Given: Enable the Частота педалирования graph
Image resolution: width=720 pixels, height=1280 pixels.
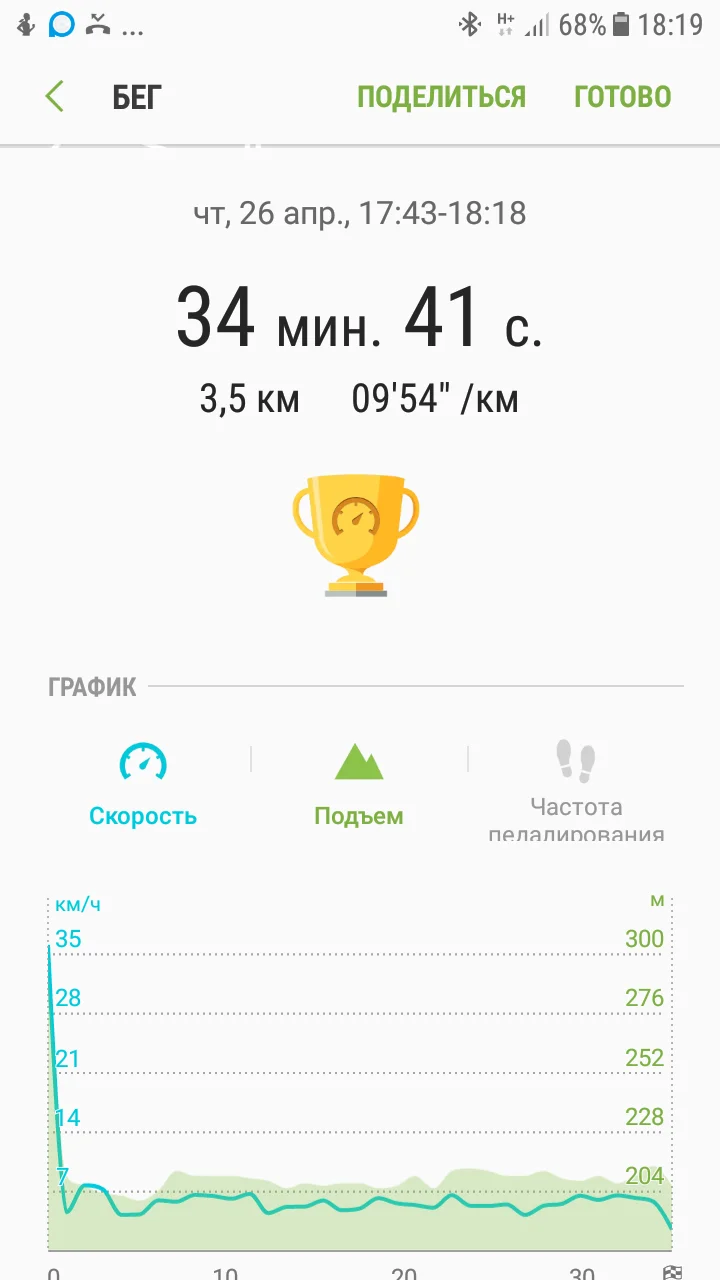Looking at the screenshot, I should [576, 790].
